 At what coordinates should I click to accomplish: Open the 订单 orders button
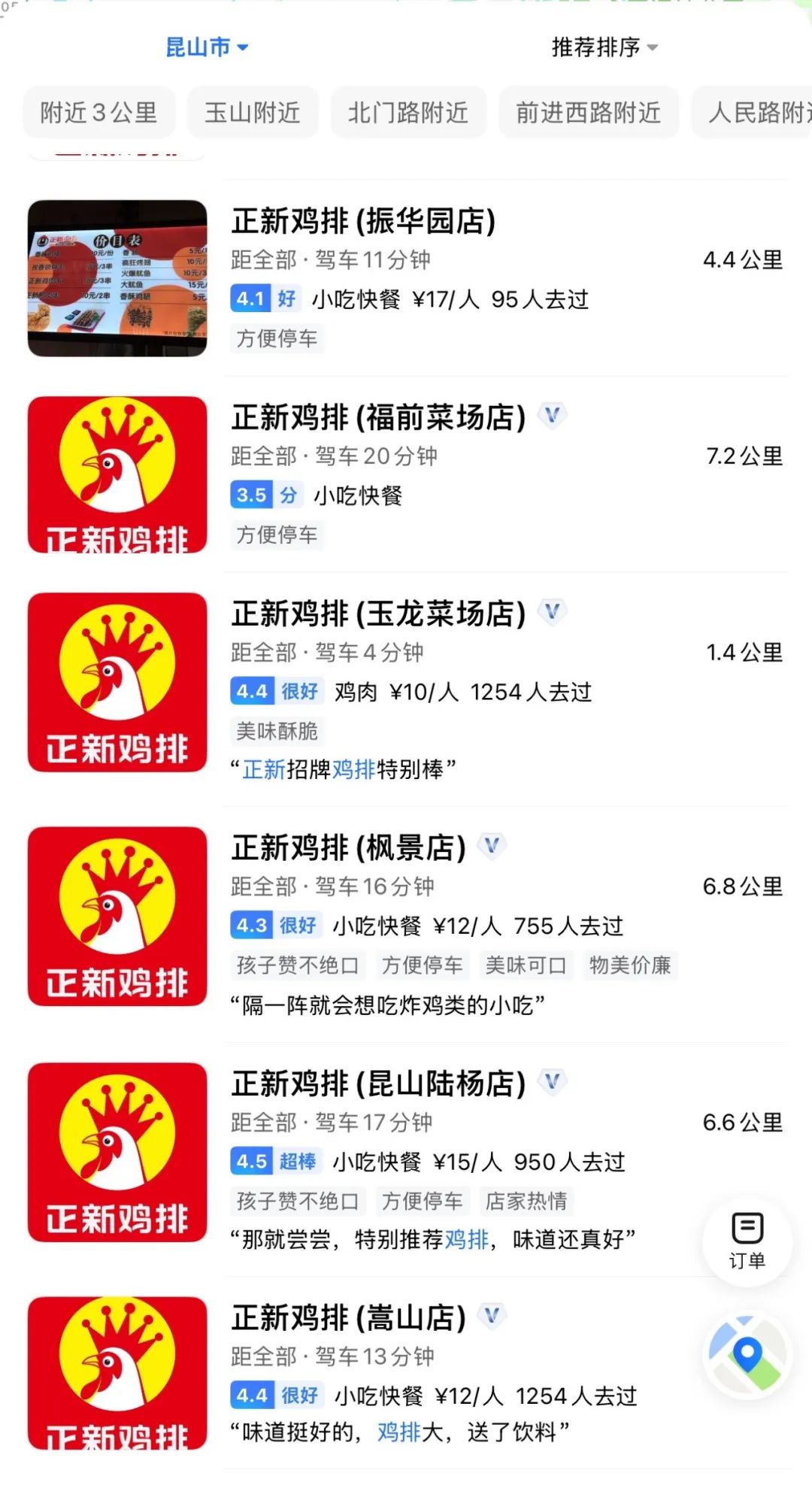pyautogui.click(x=747, y=1241)
